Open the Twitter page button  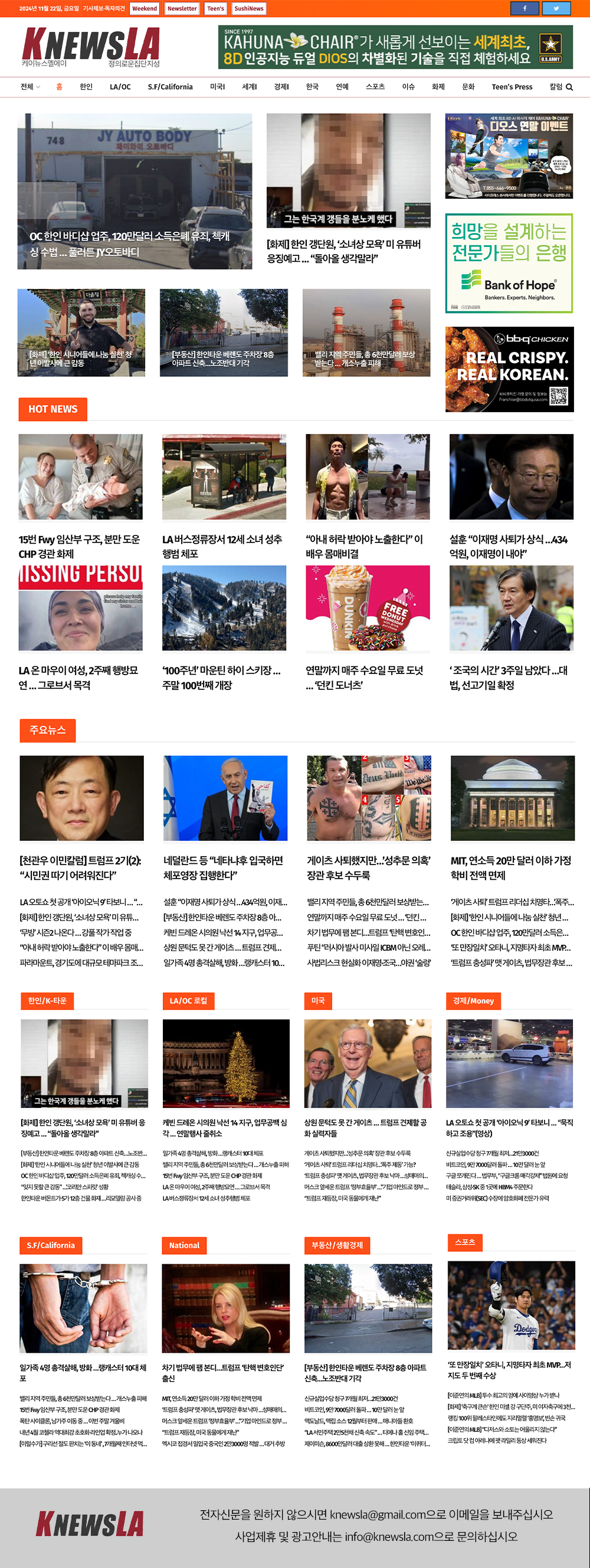(x=556, y=8)
